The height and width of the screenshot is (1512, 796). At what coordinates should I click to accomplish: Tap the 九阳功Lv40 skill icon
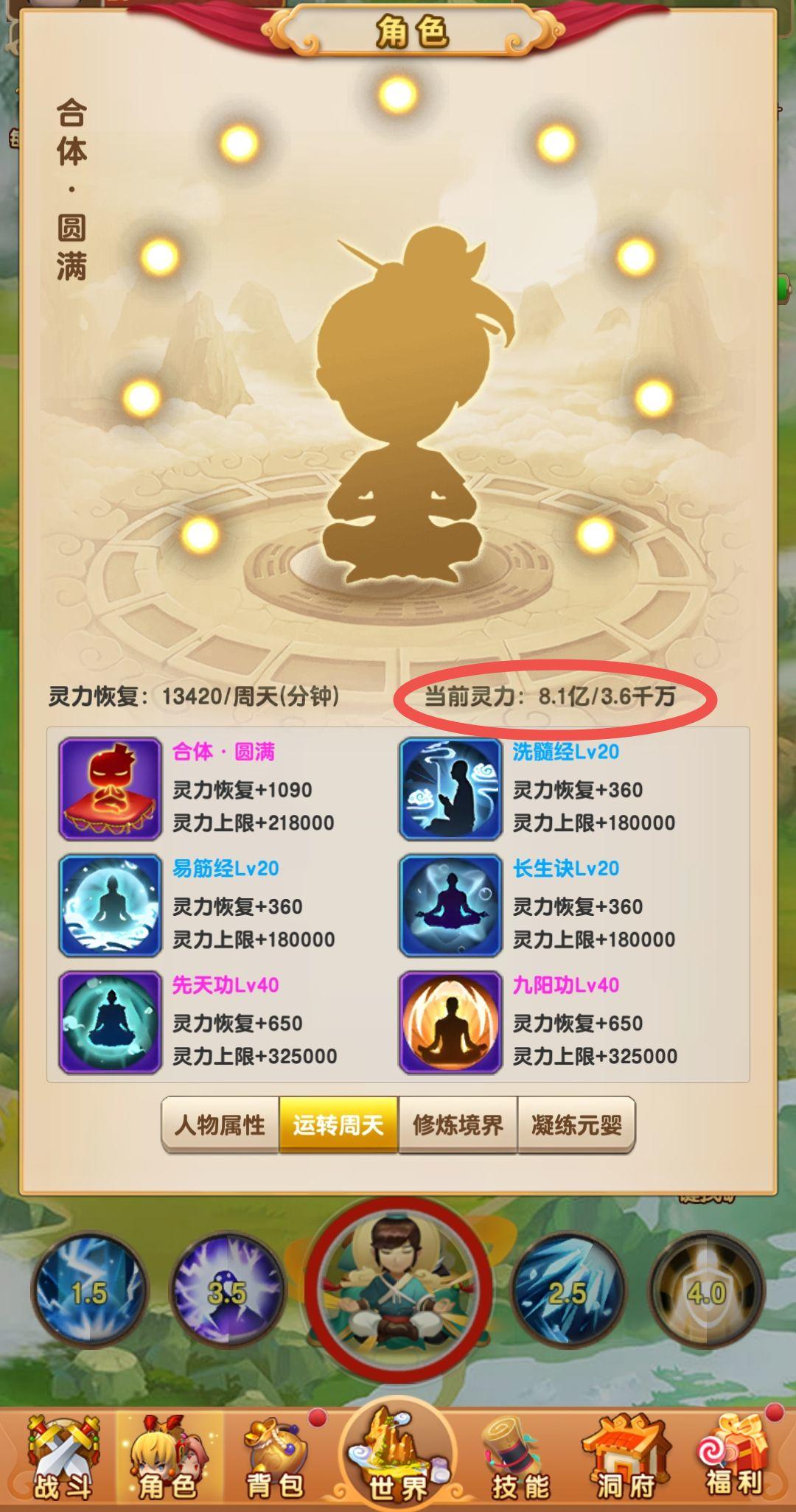click(450, 1022)
